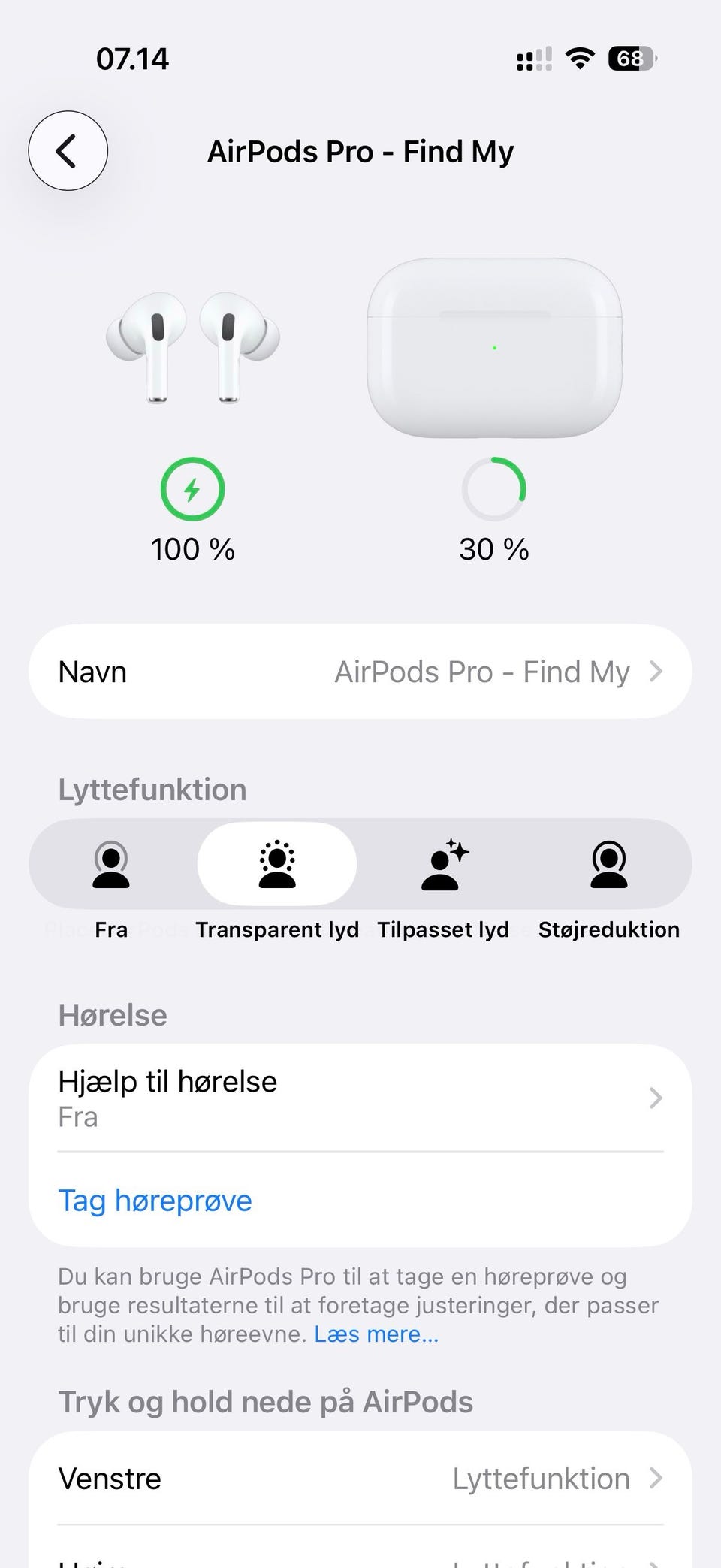
Task: Open the Venstre press-and-hold setting
Action: (360, 1479)
